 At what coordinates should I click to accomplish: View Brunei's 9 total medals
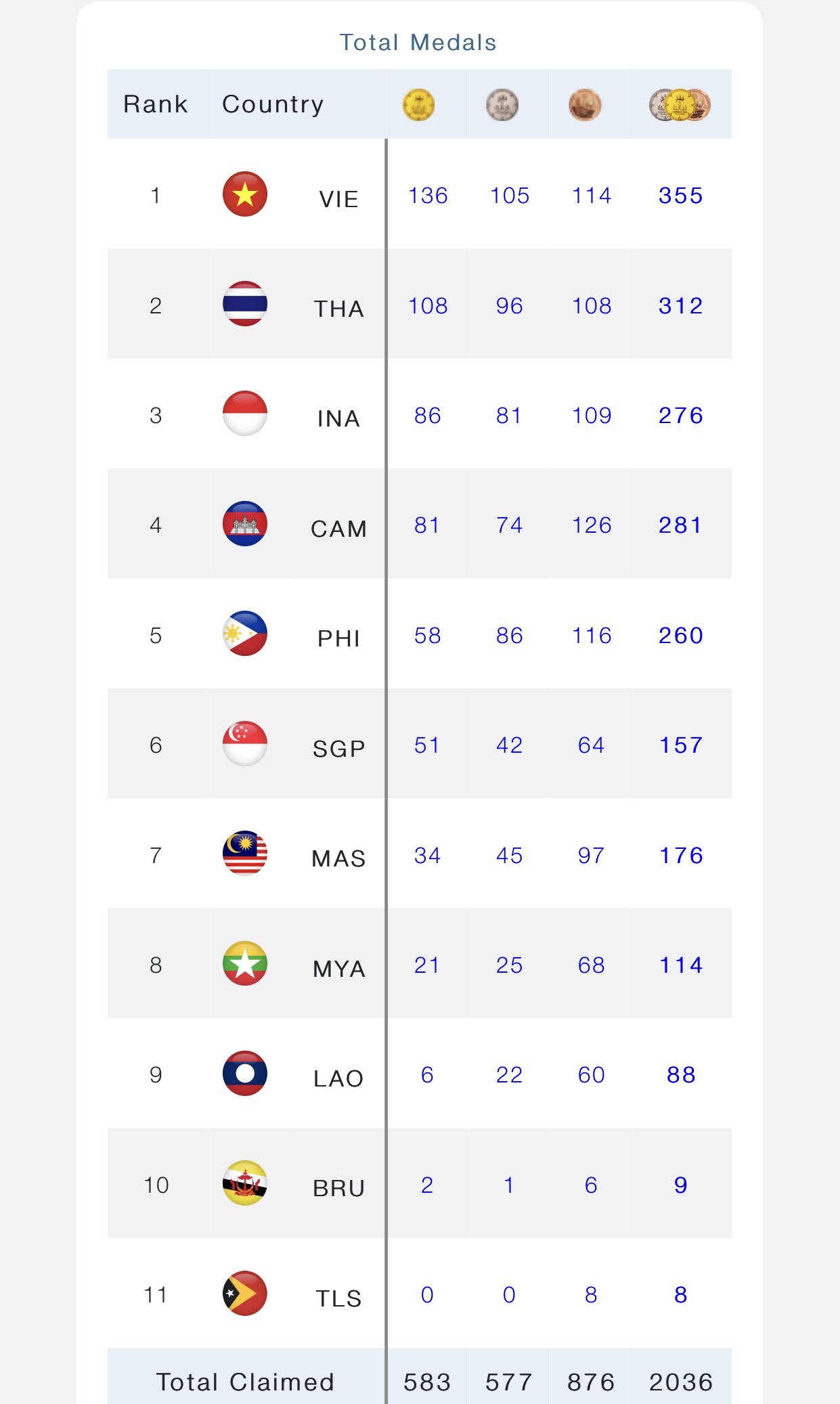coord(681,1185)
